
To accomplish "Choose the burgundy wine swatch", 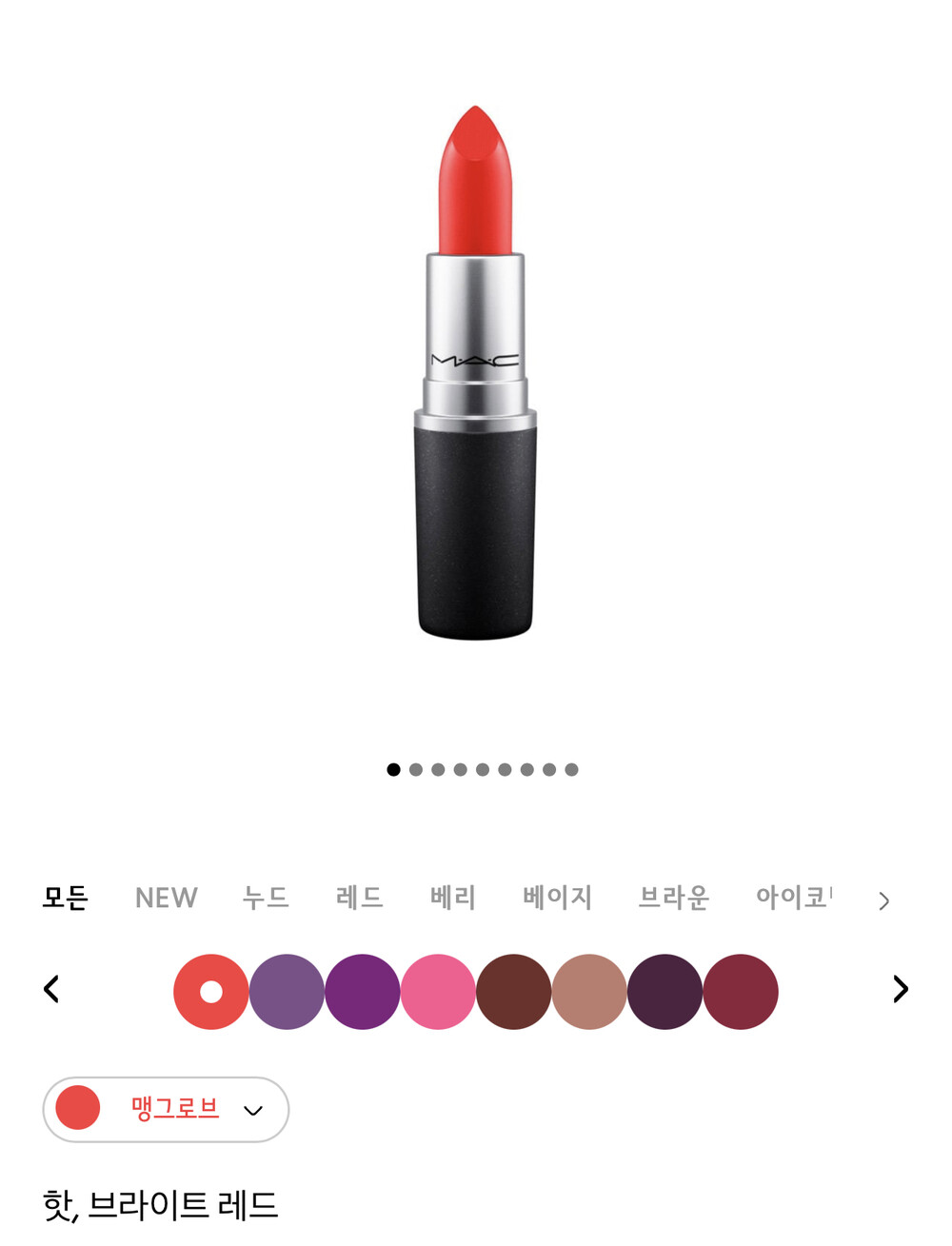I will pos(741,992).
